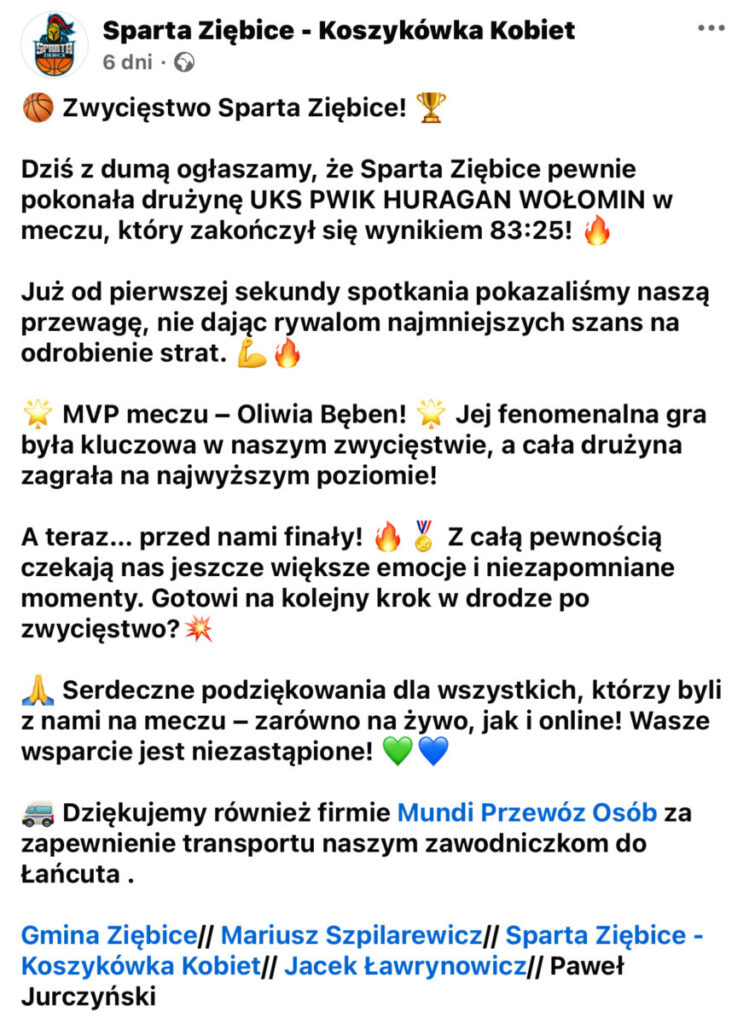Screen dimensions: 749x1024
Task: Tap the Sparta Ziębice profile picture
Action: click(x=54, y=45)
